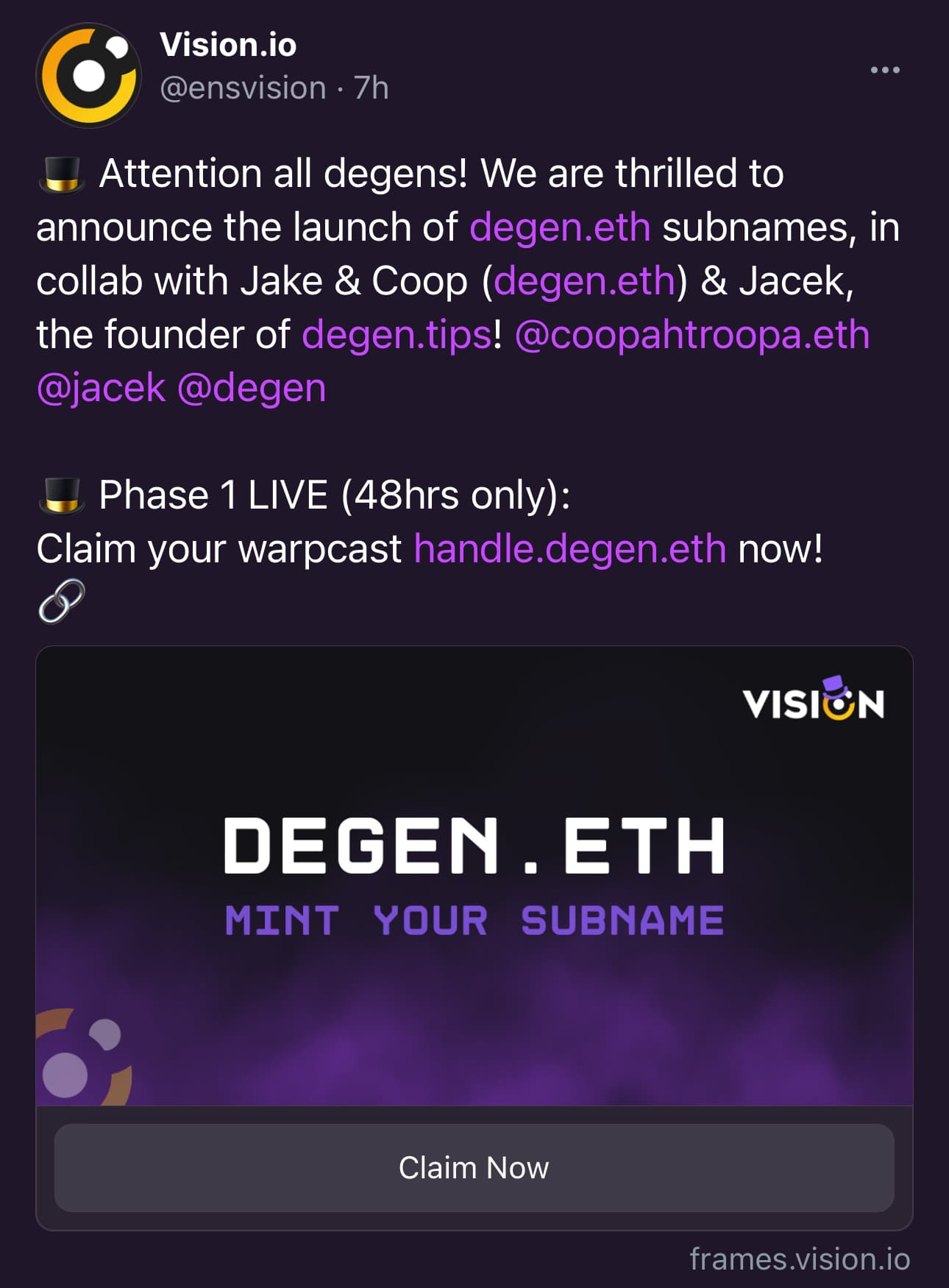Open the @jacek mention
Viewport: 949px width, 1288px height.
(x=101, y=388)
